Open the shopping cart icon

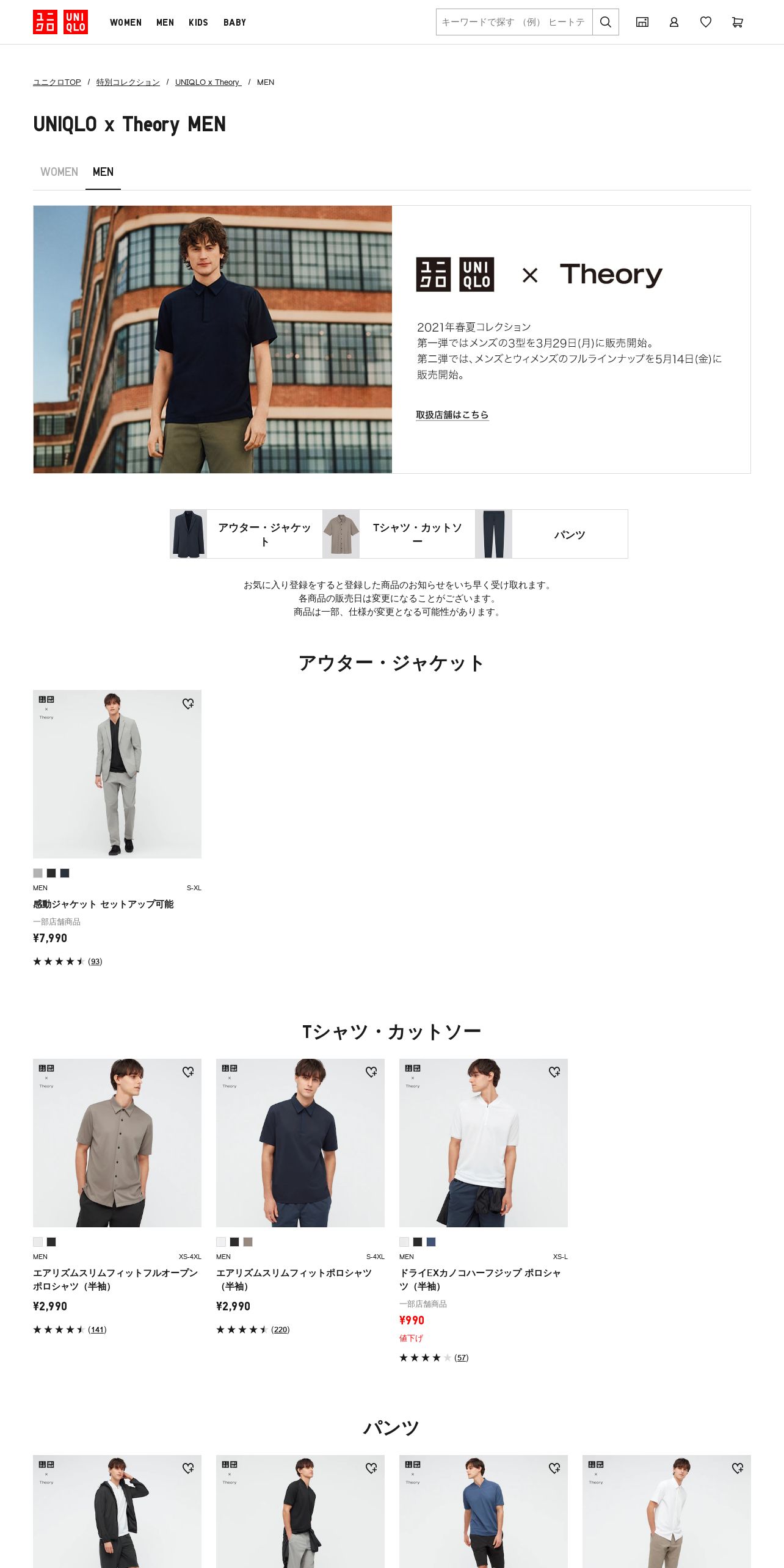(737, 22)
